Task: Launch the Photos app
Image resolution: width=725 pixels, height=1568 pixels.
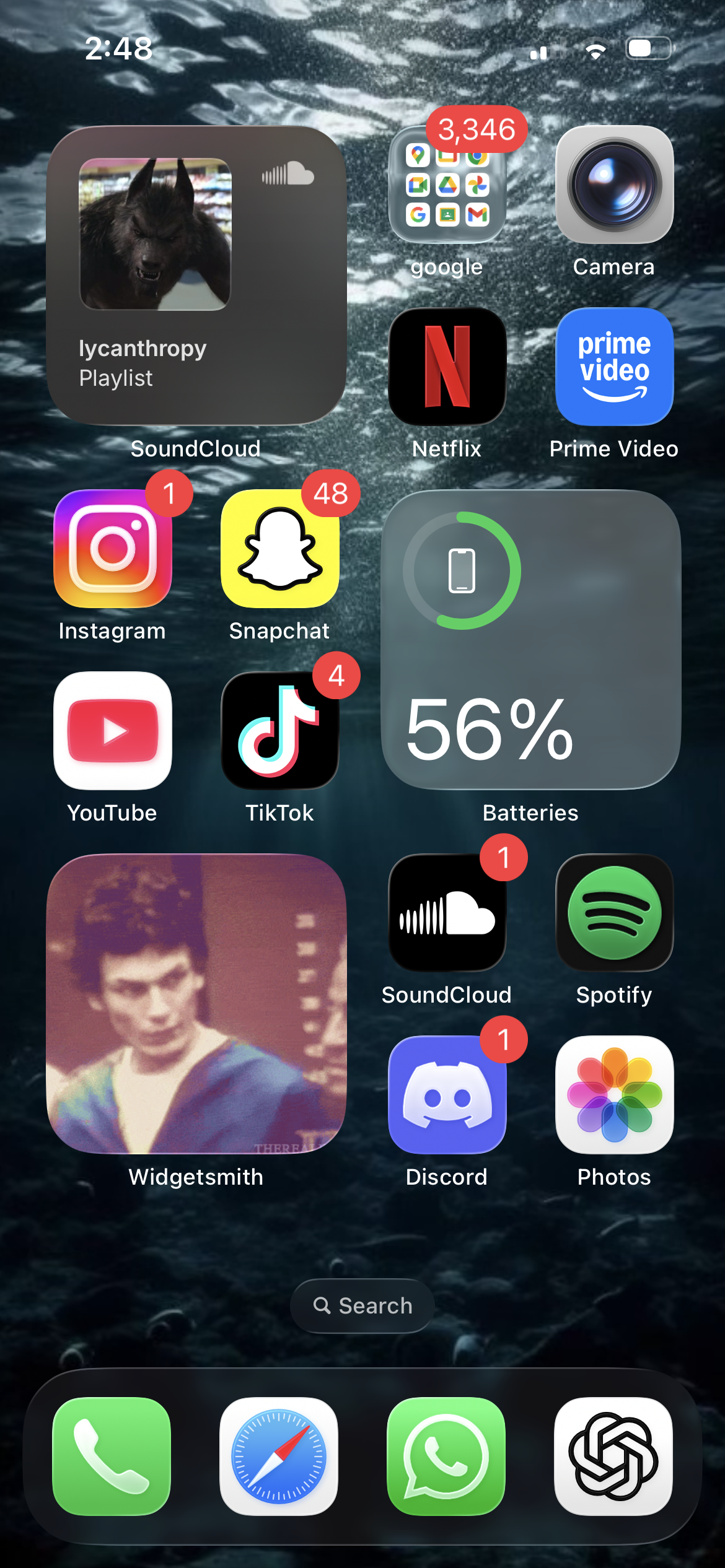Action: (x=614, y=1095)
